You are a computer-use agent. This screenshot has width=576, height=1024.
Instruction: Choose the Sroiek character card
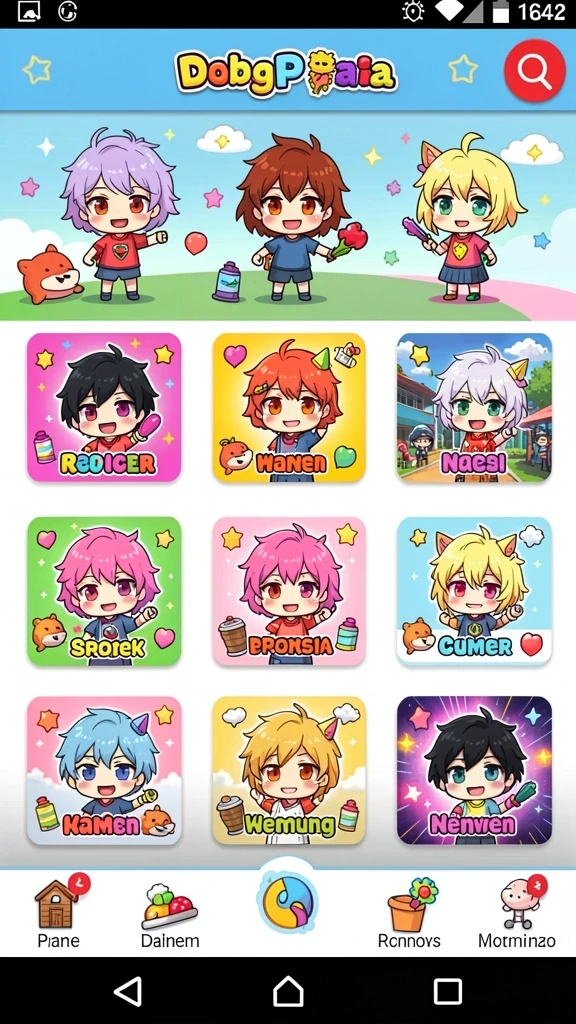104,591
